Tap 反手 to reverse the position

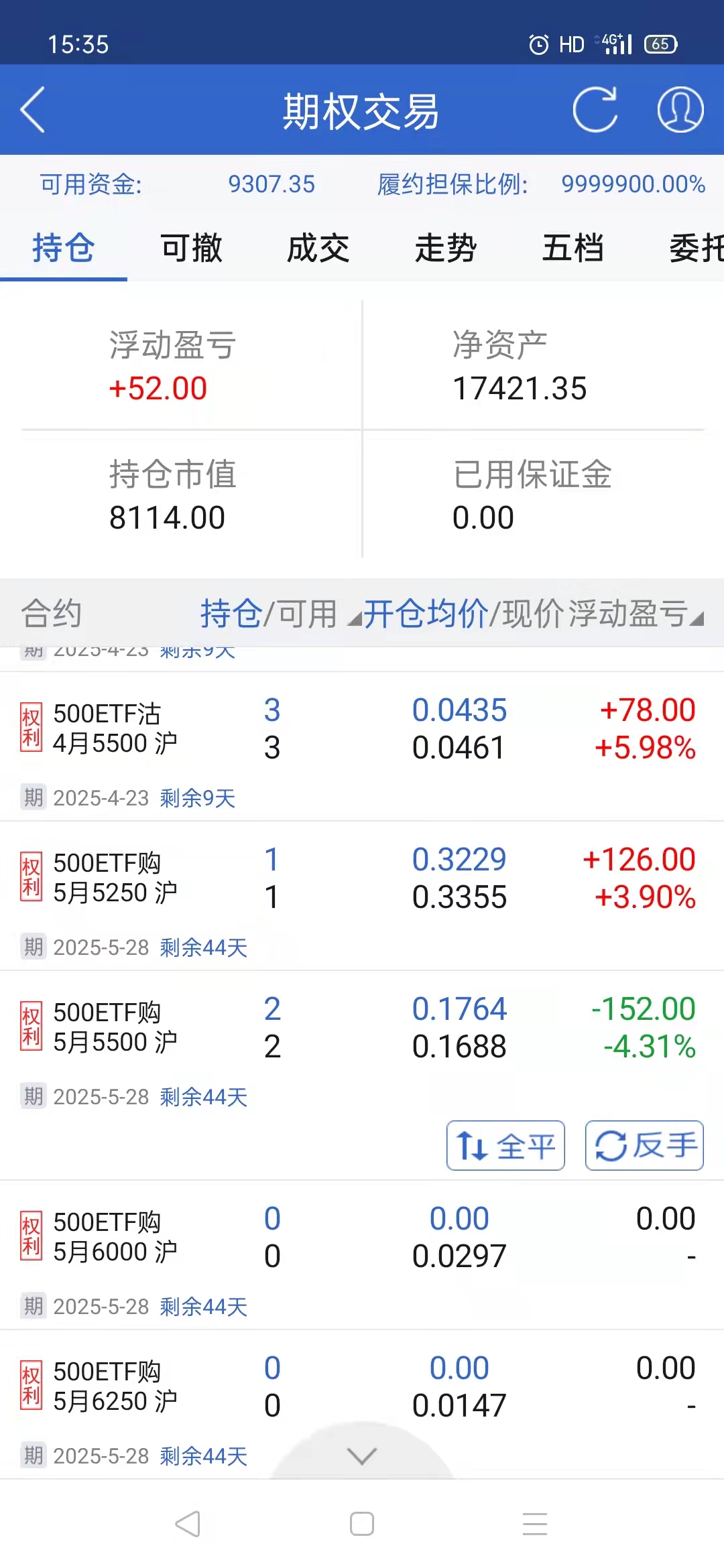click(x=644, y=1146)
